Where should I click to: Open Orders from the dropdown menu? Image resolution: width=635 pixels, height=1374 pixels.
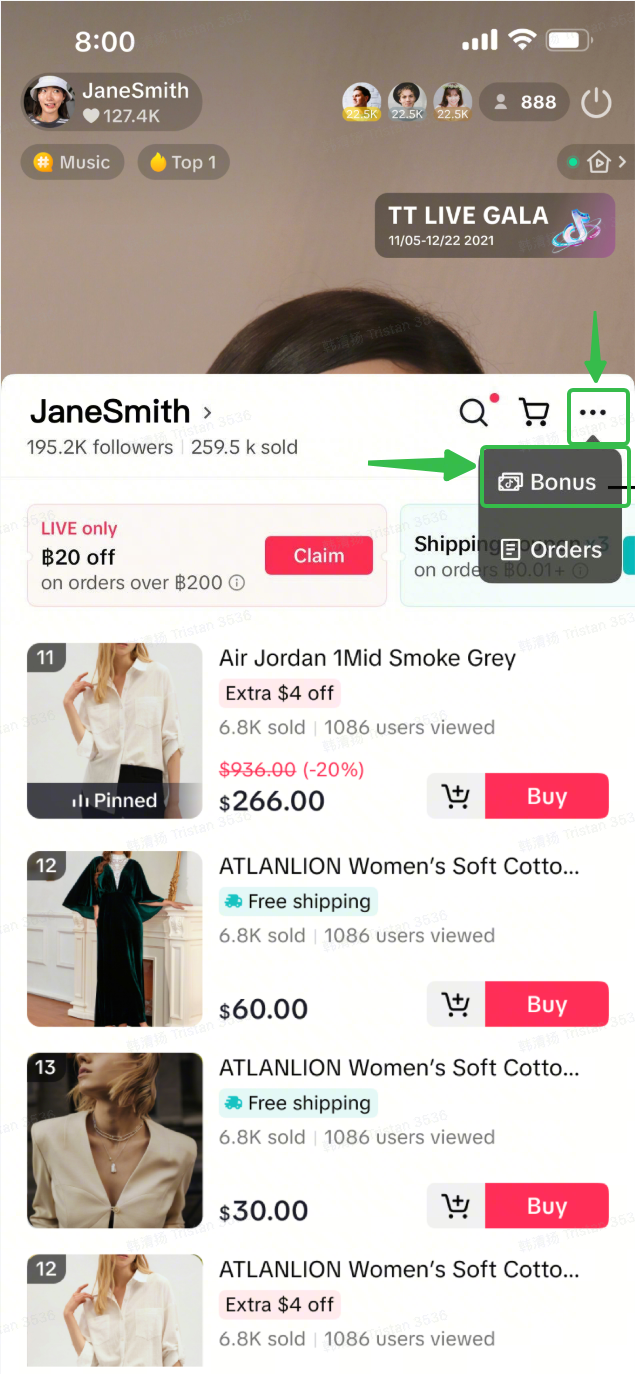(x=553, y=549)
